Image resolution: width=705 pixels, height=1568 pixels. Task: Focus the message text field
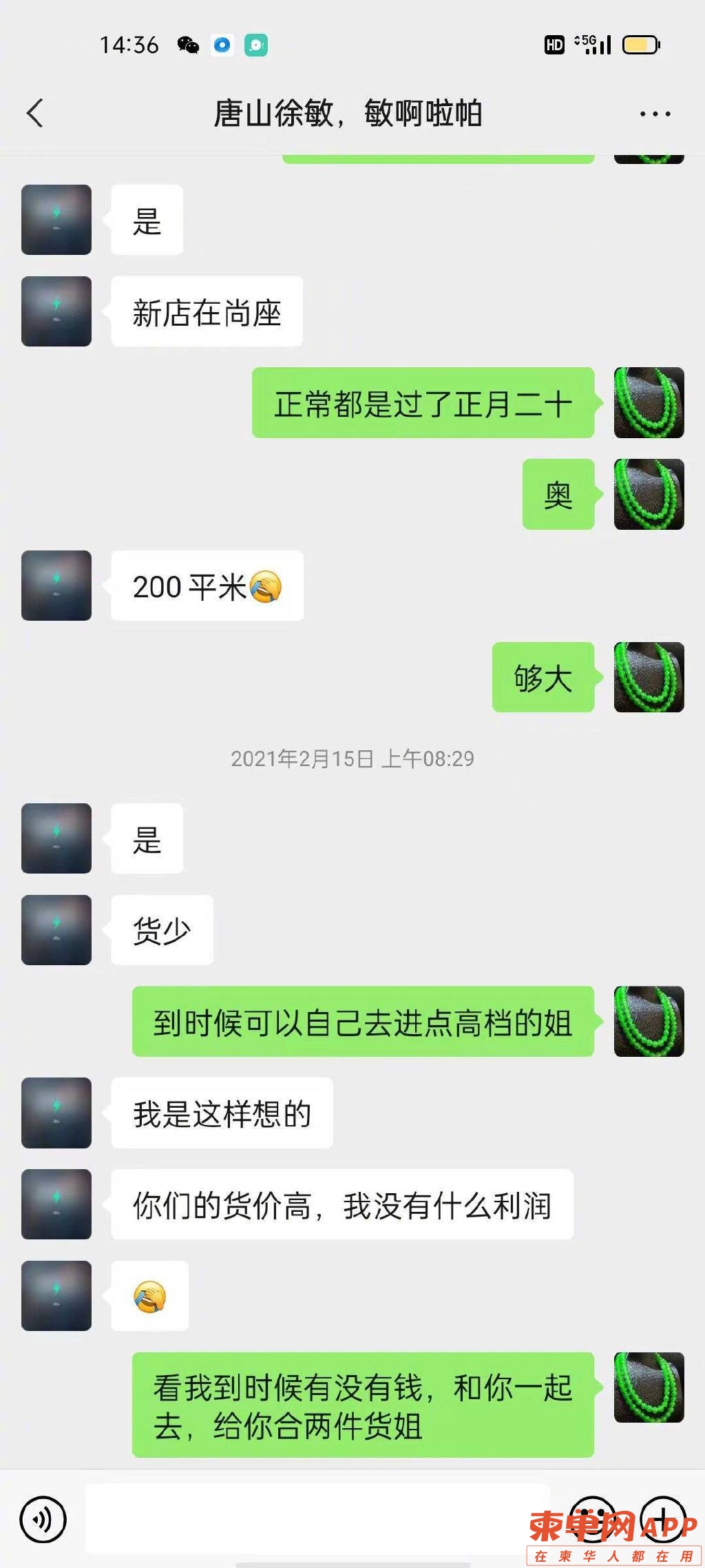click(x=317, y=1519)
